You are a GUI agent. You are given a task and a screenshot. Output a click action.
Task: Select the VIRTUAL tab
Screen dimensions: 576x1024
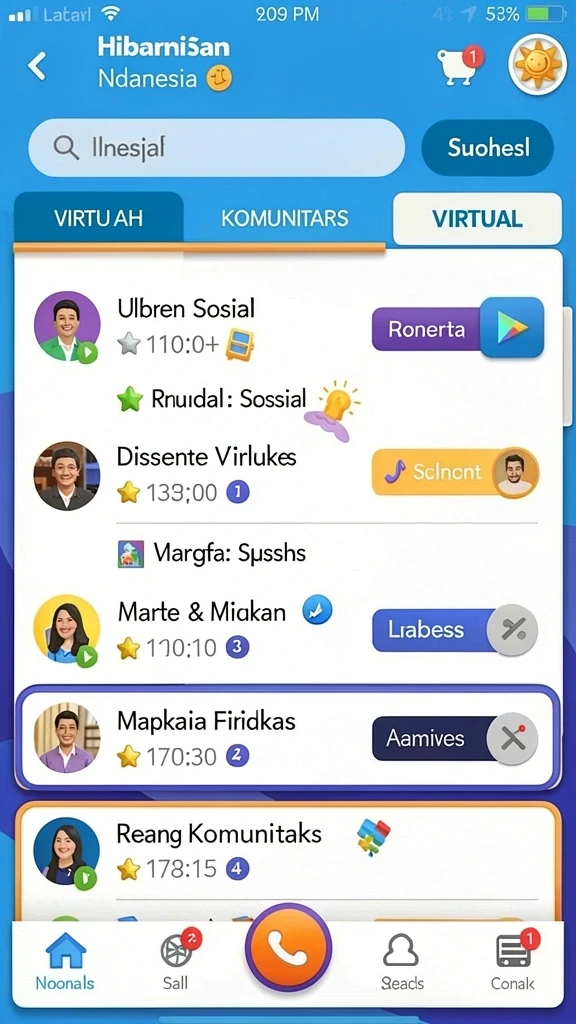(477, 218)
